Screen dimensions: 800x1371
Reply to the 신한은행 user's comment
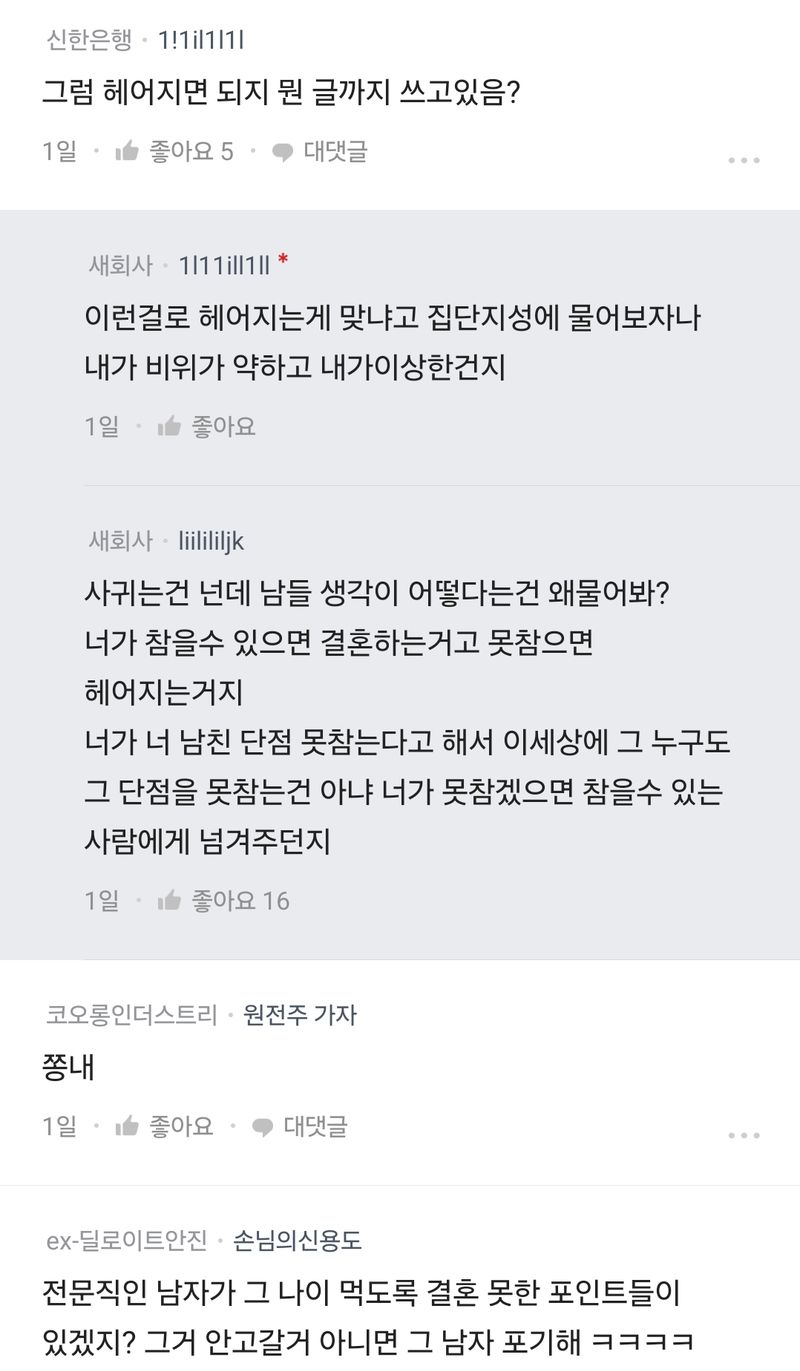(x=321, y=152)
